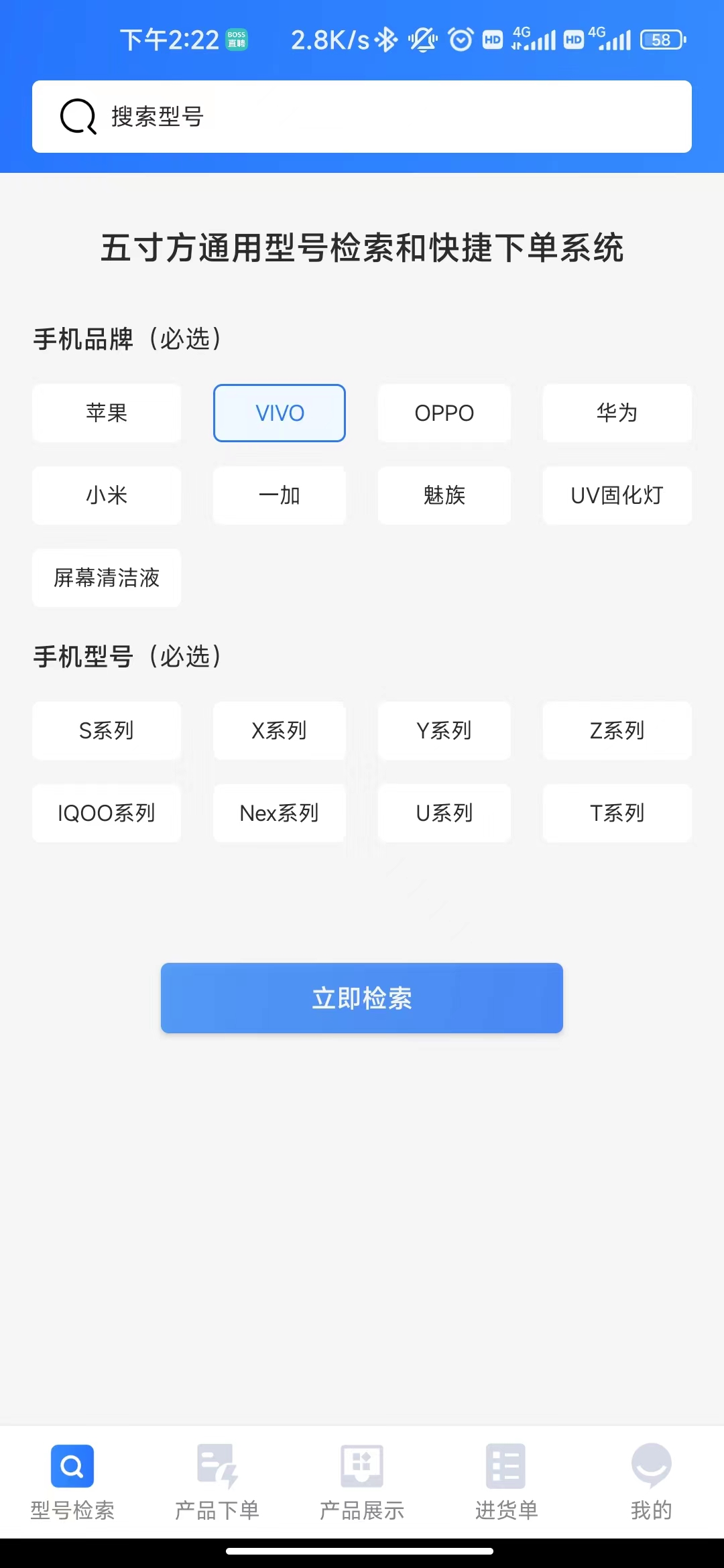724x1568 pixels.
Task: Open the 产品展示 tab
Action: (362, 1482)
